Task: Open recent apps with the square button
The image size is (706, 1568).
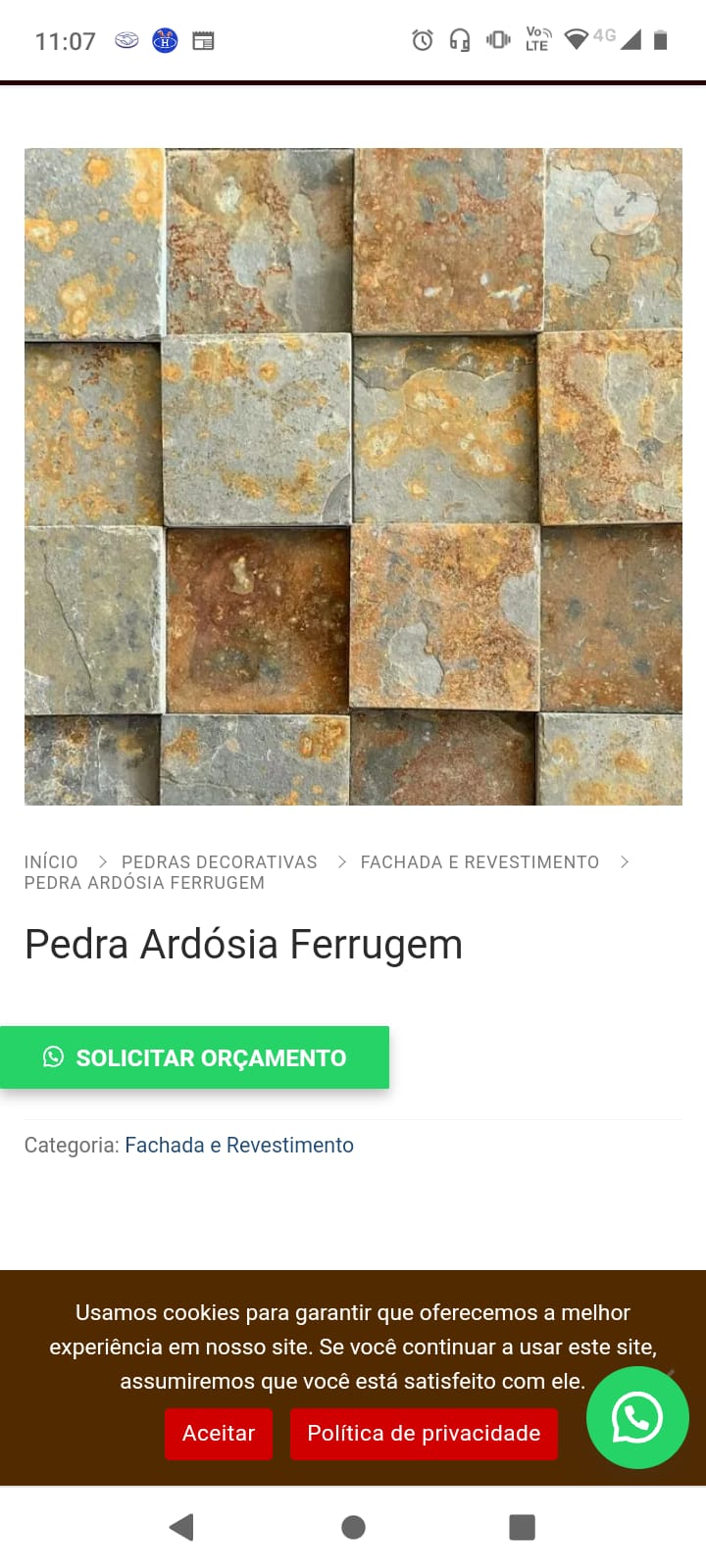Action: coord(523,1526)
